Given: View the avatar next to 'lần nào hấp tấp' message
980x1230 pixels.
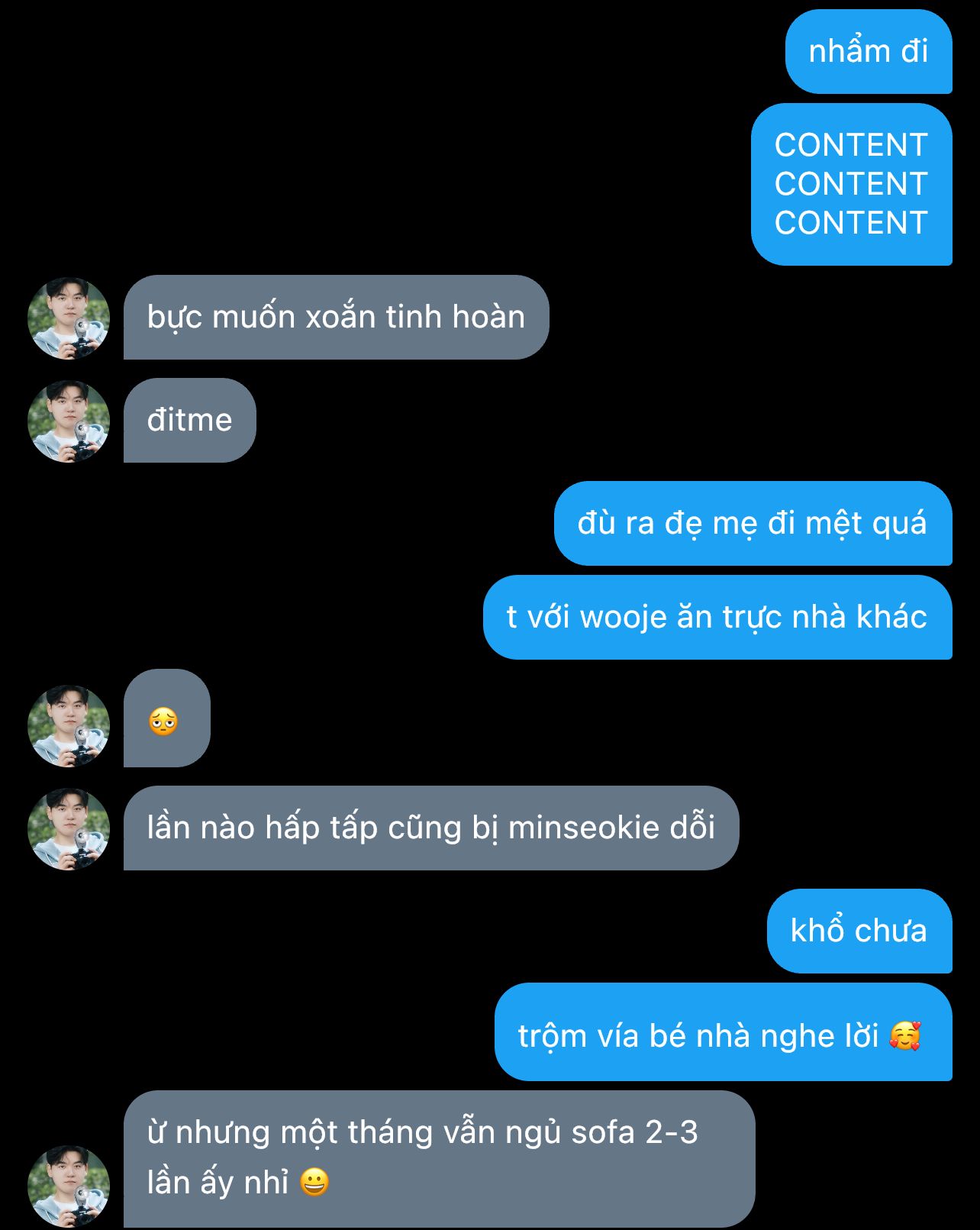Looking at the screenshot, I should 69,829.
